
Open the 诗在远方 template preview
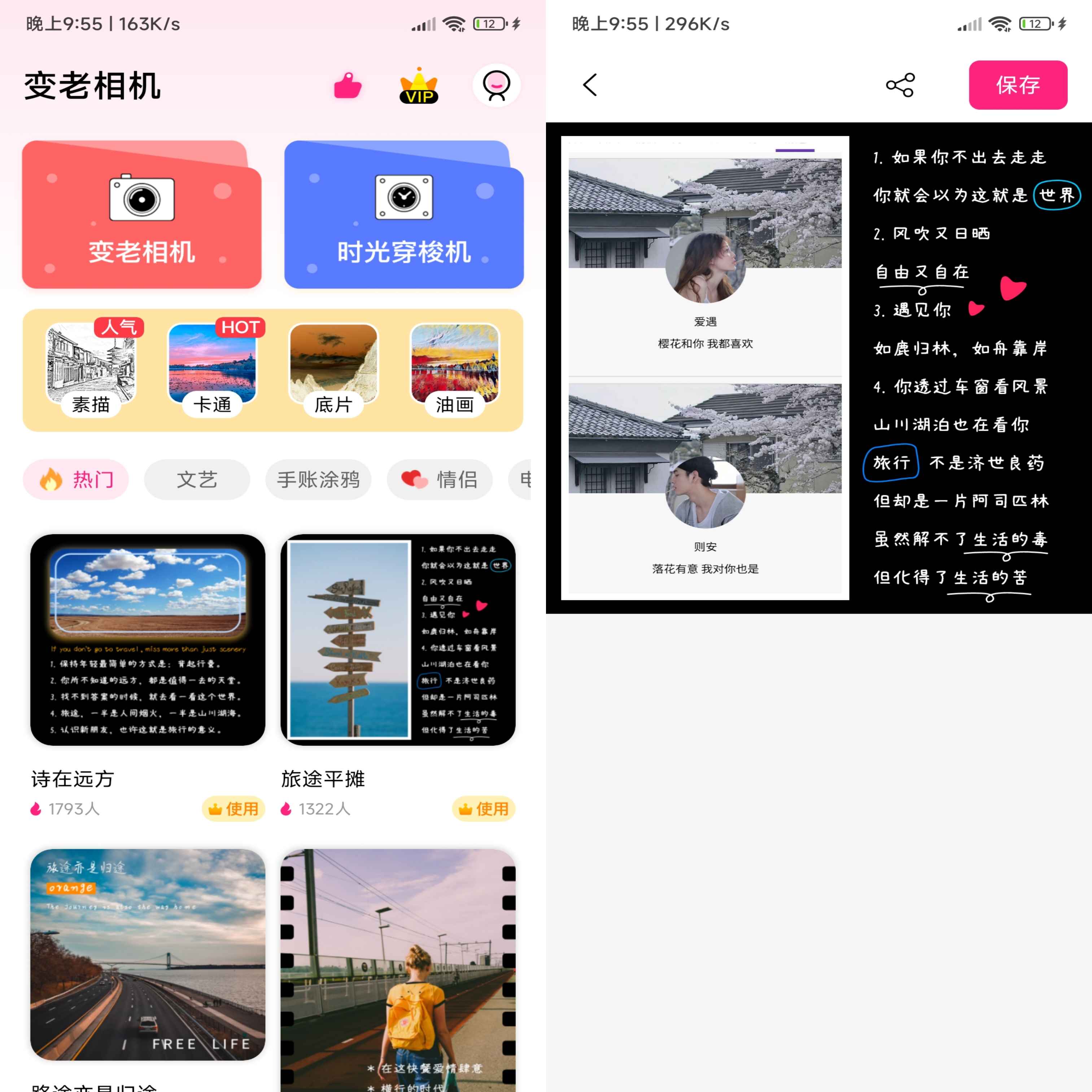(x=148, y=640)
